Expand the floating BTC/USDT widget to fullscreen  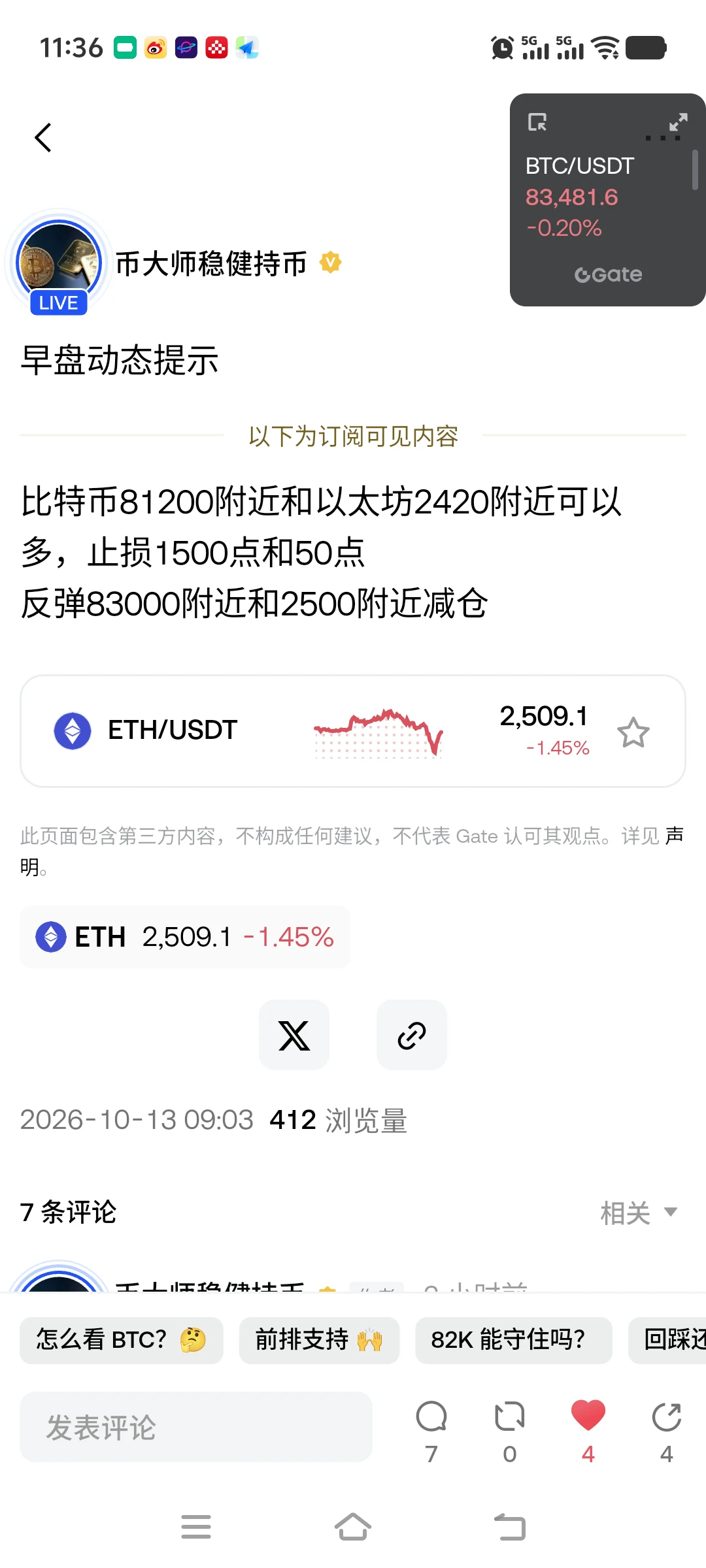tap(678, 122)
